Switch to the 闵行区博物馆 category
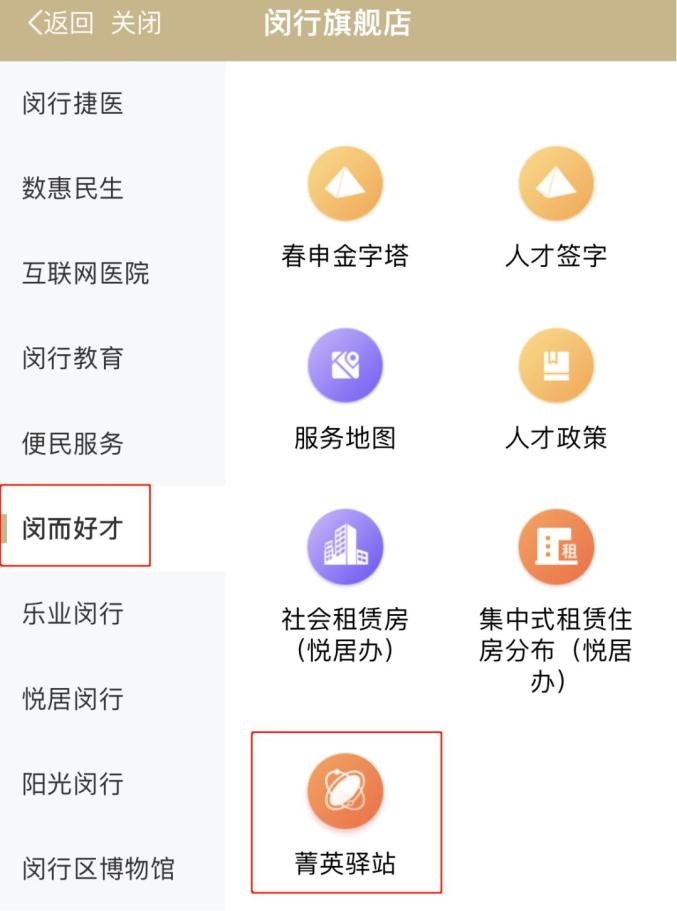This screenshot has height=911, width=677. click(x=98, y=868)
